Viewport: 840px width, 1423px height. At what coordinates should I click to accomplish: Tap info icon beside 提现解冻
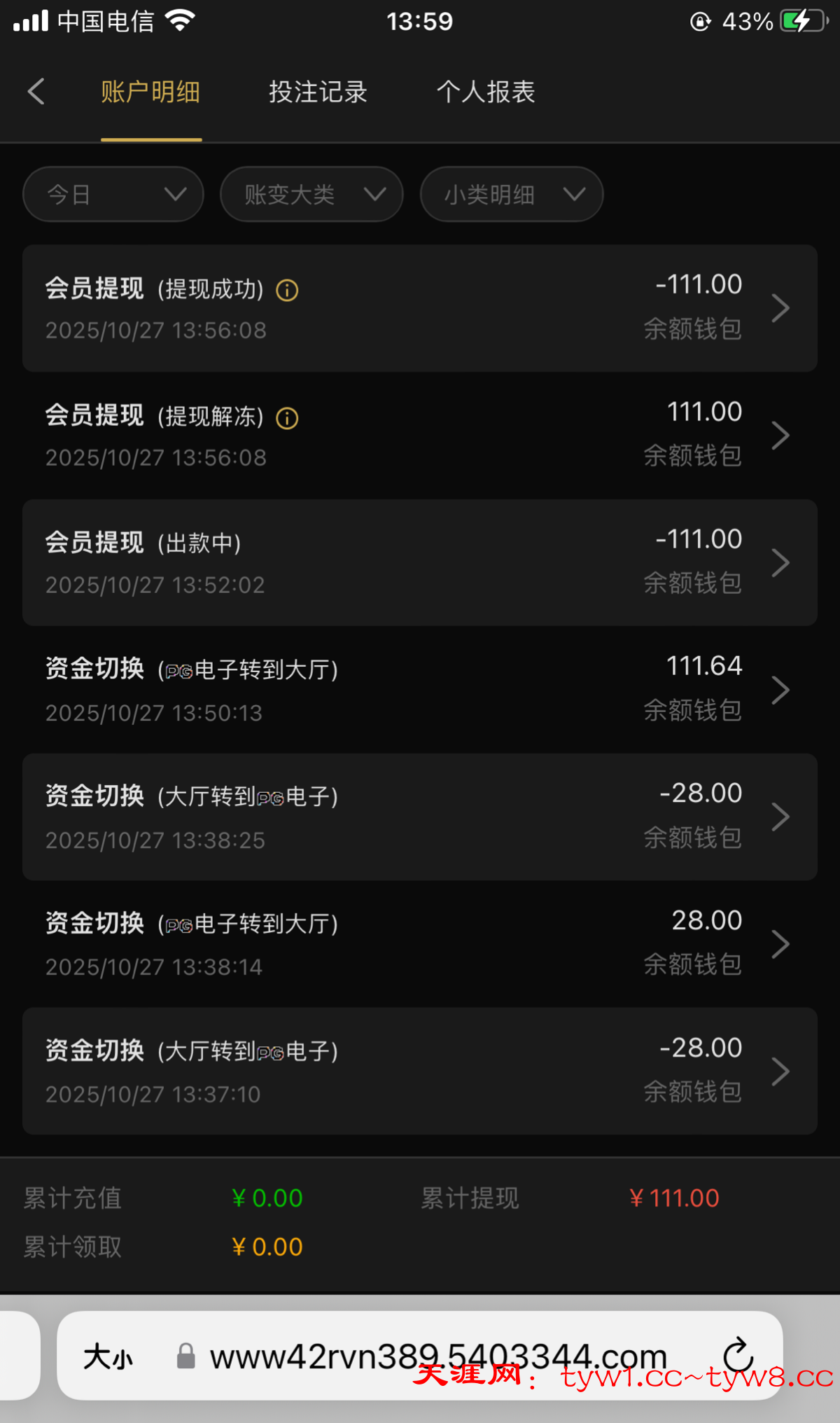tap(287, 418)
